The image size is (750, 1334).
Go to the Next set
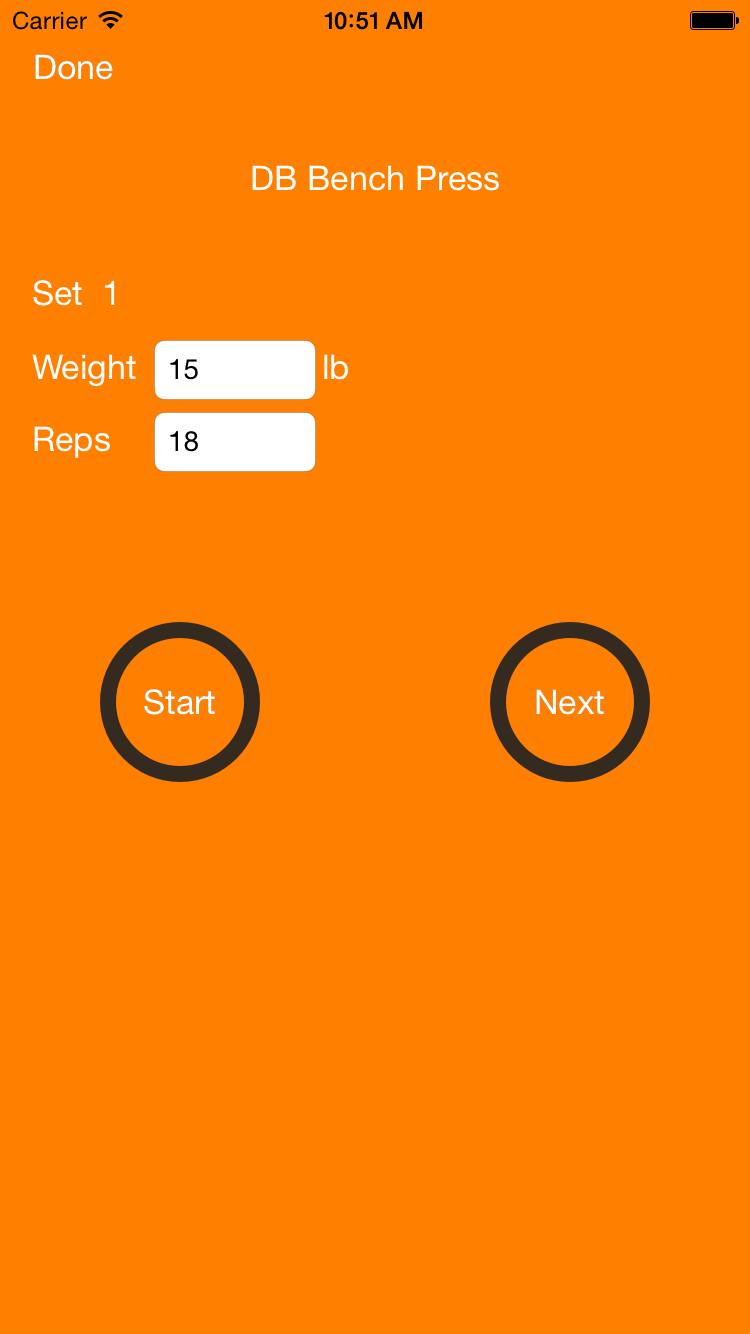570,702
